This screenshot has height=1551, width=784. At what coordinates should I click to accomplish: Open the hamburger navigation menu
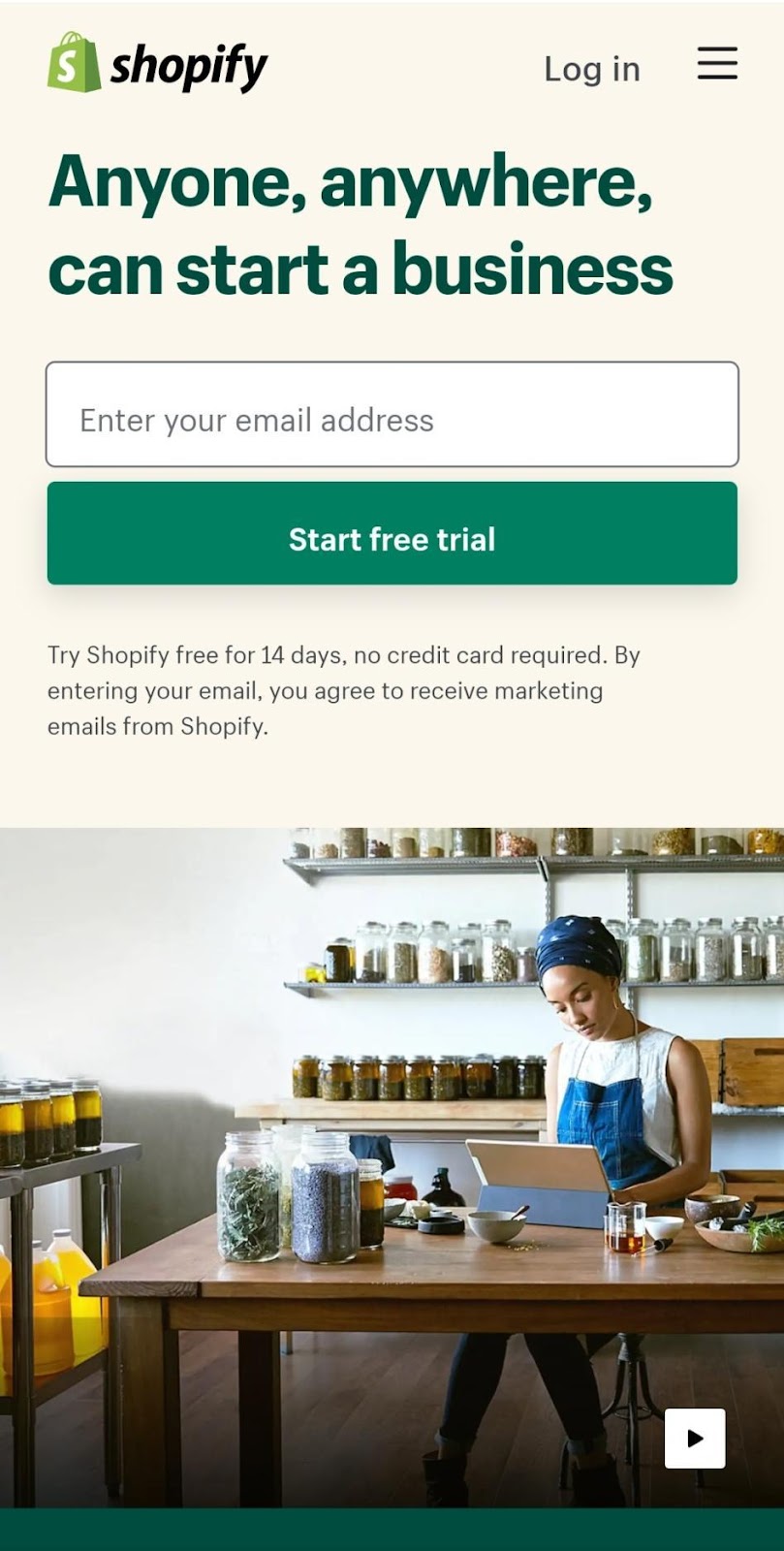point(717,63)
